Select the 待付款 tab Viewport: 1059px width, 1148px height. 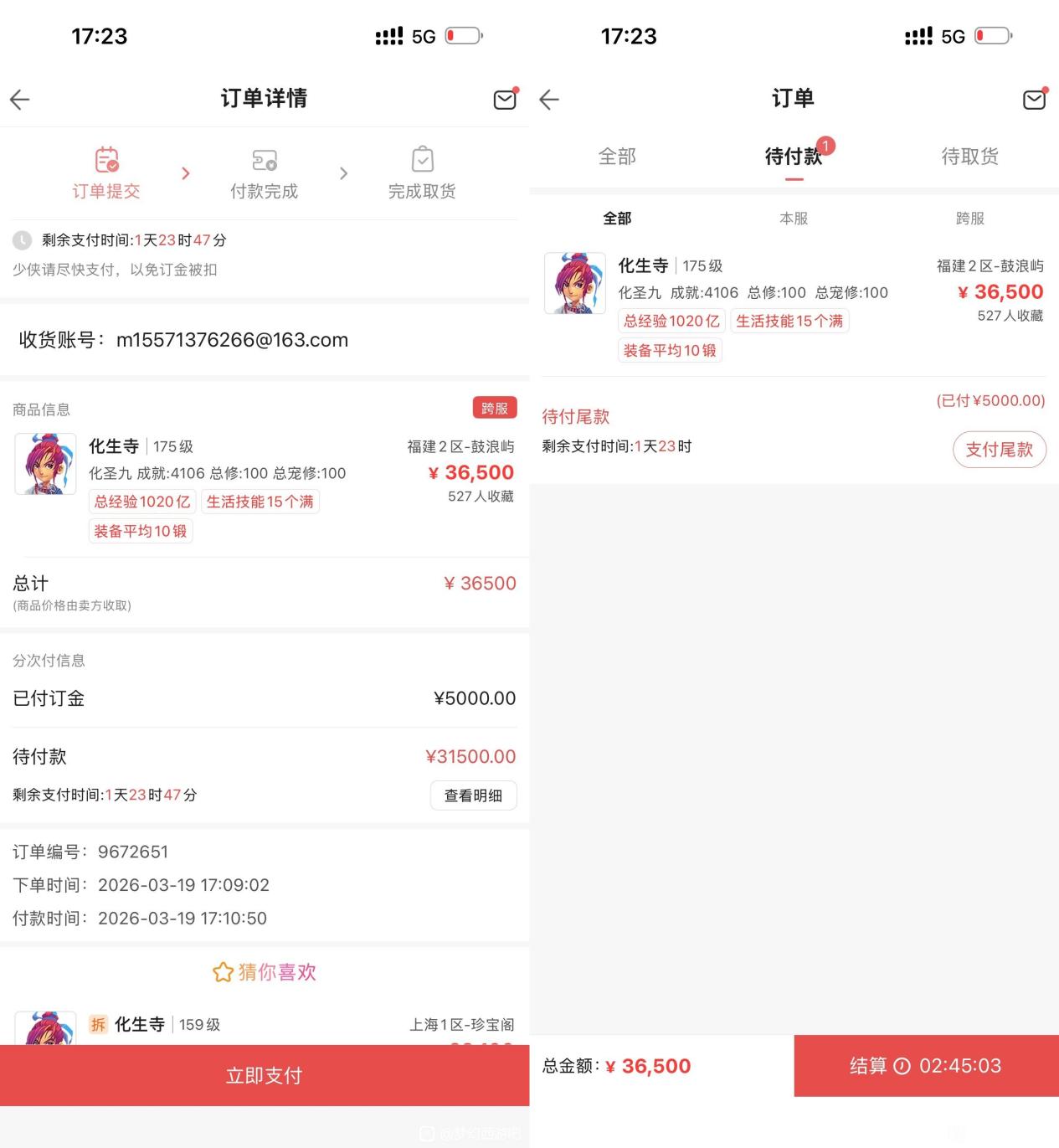[x=794, y=157]
